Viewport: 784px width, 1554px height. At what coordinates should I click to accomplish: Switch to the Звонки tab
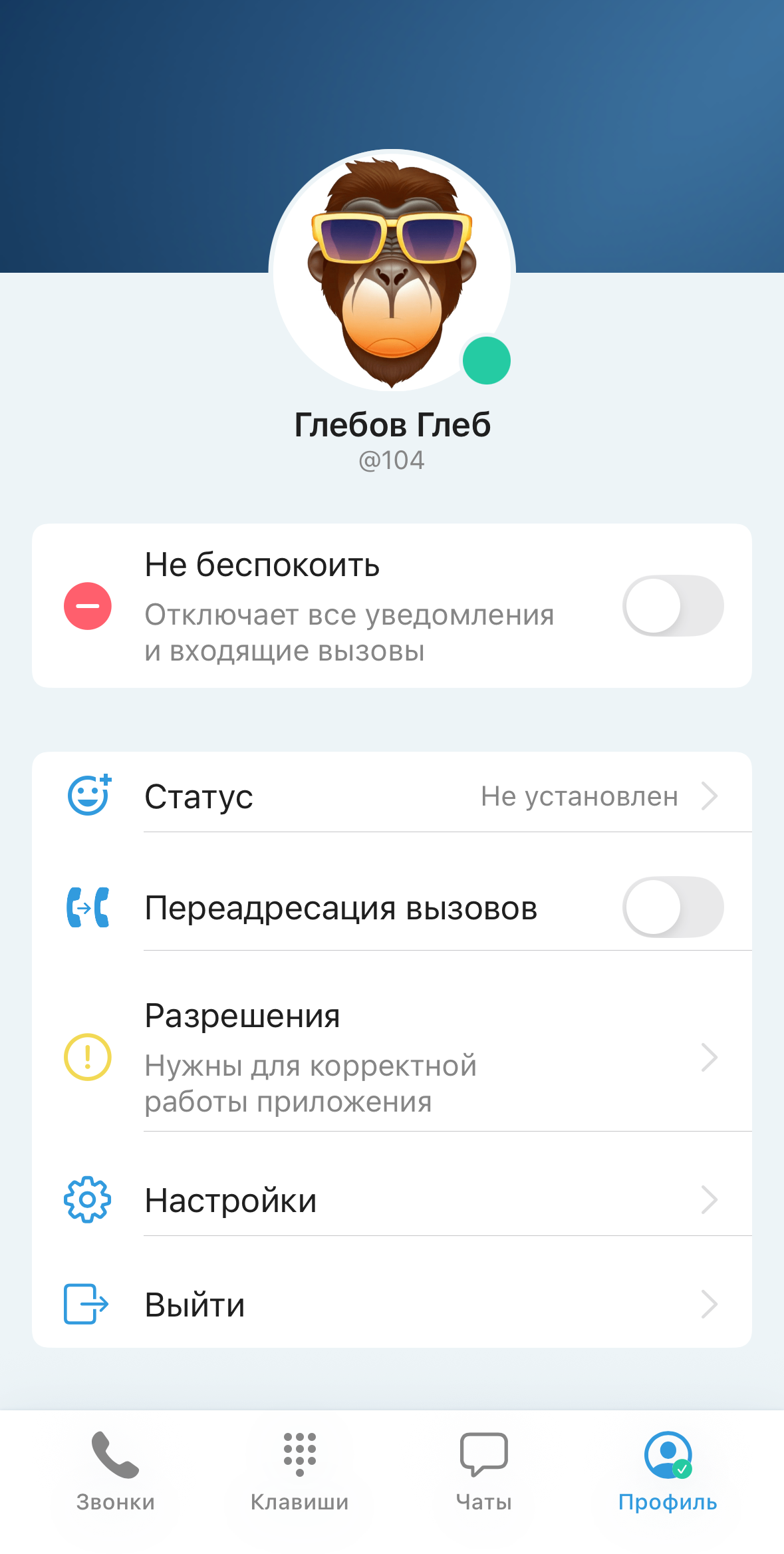point(116,1472)
